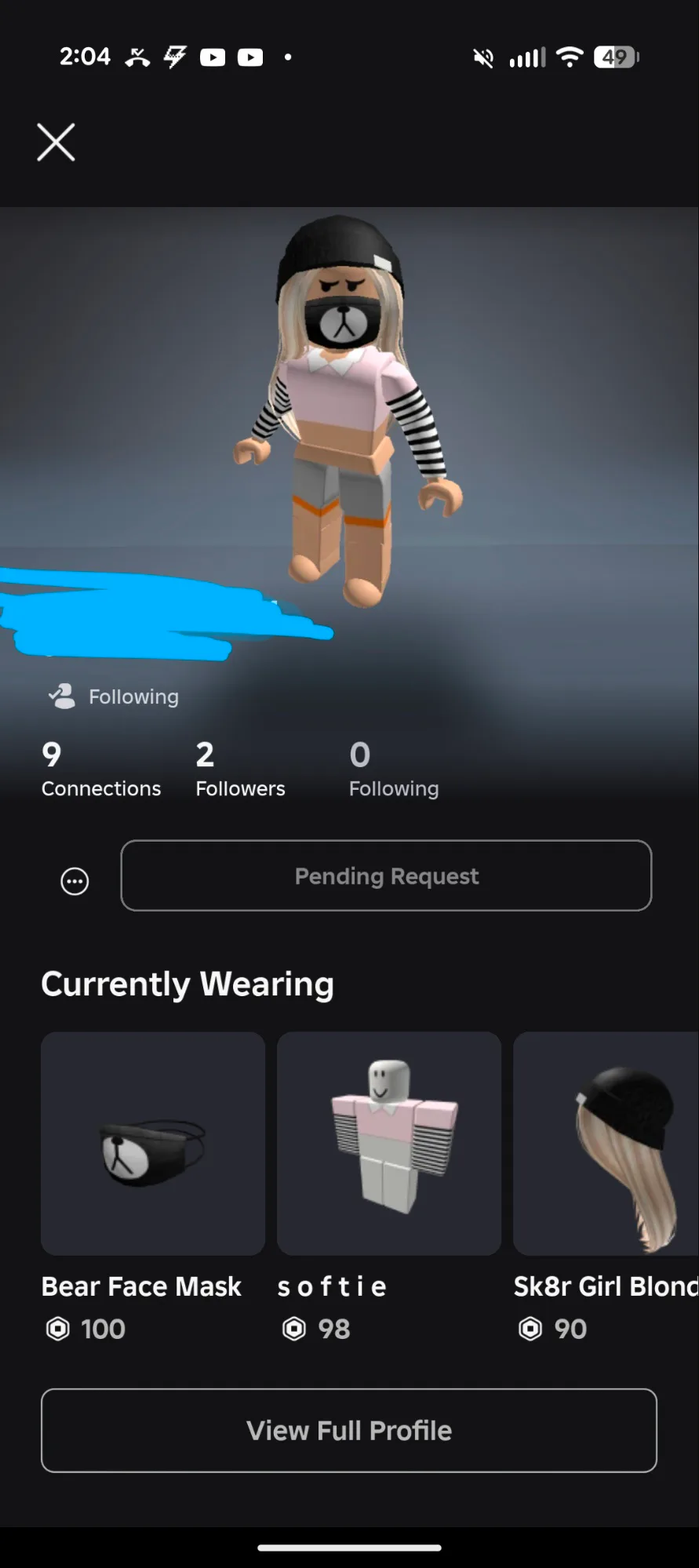Tap the Pending Request button
Viewport: 699px width, 1568px height.
386,875
